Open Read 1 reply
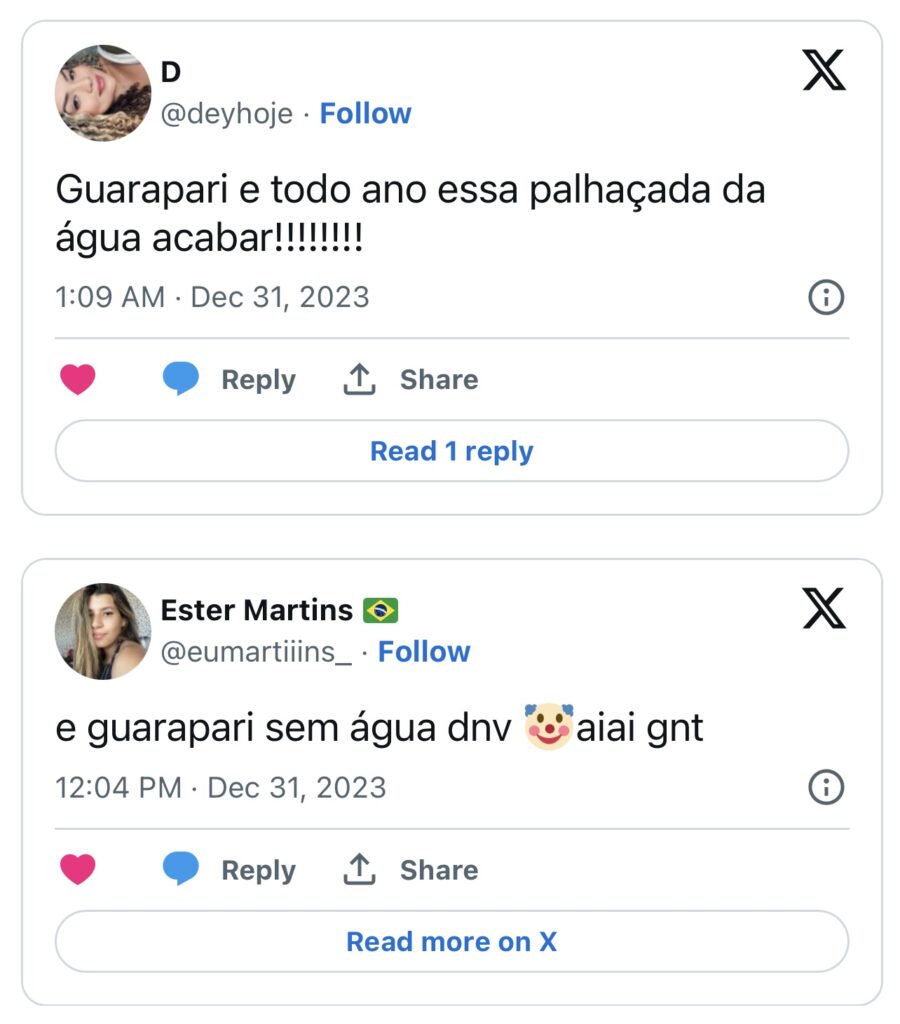This screenshot has width=900, height=1024. (451, 451)
